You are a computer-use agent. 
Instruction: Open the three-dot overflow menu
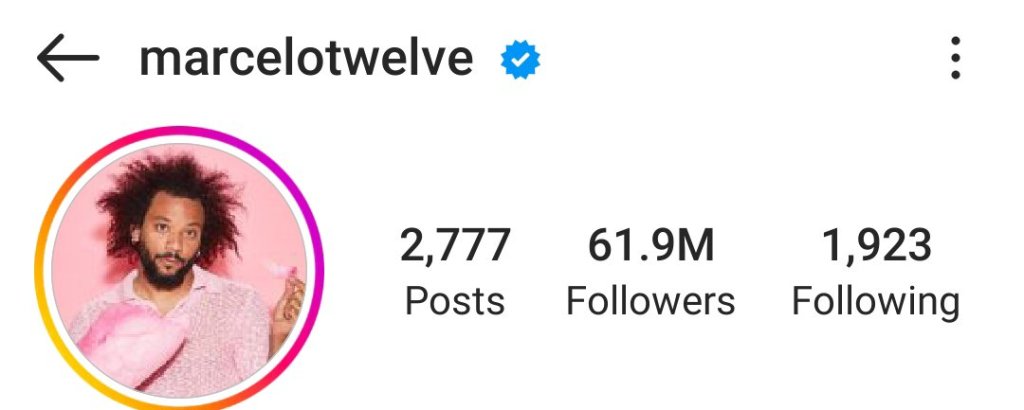[956, 59]
